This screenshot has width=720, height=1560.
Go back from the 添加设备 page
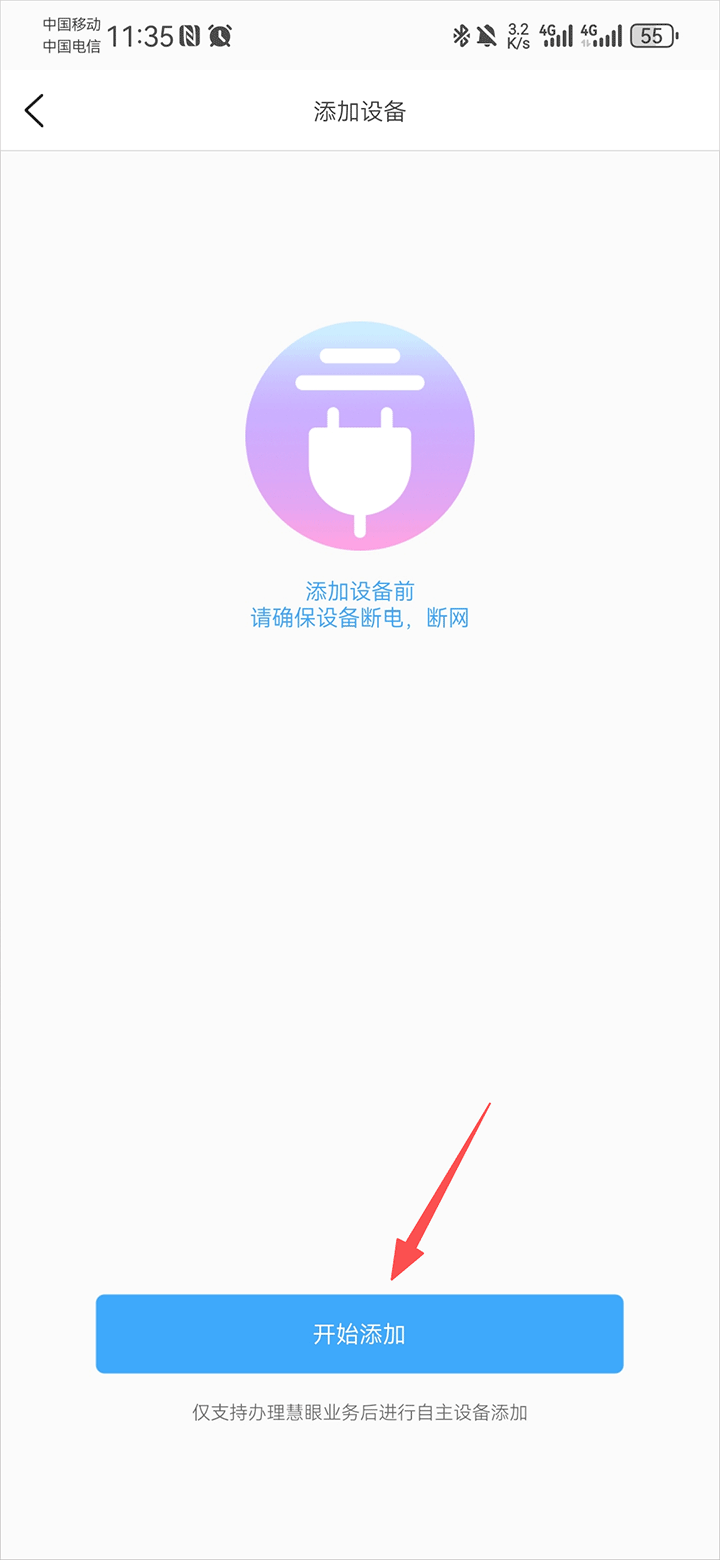tap(35, 111)
